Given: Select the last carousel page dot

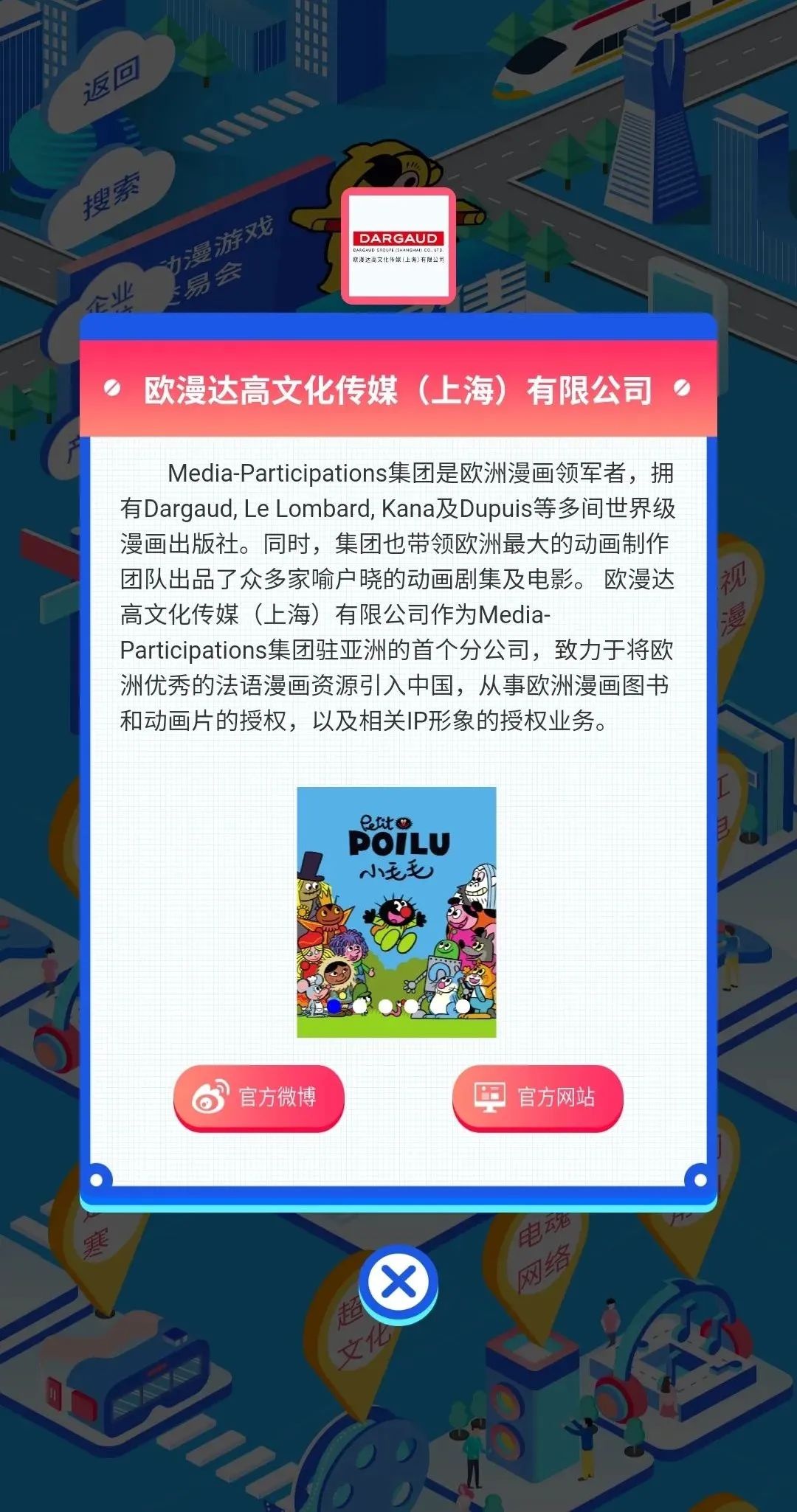Looking at the screenshot, I should [463, 1006].
